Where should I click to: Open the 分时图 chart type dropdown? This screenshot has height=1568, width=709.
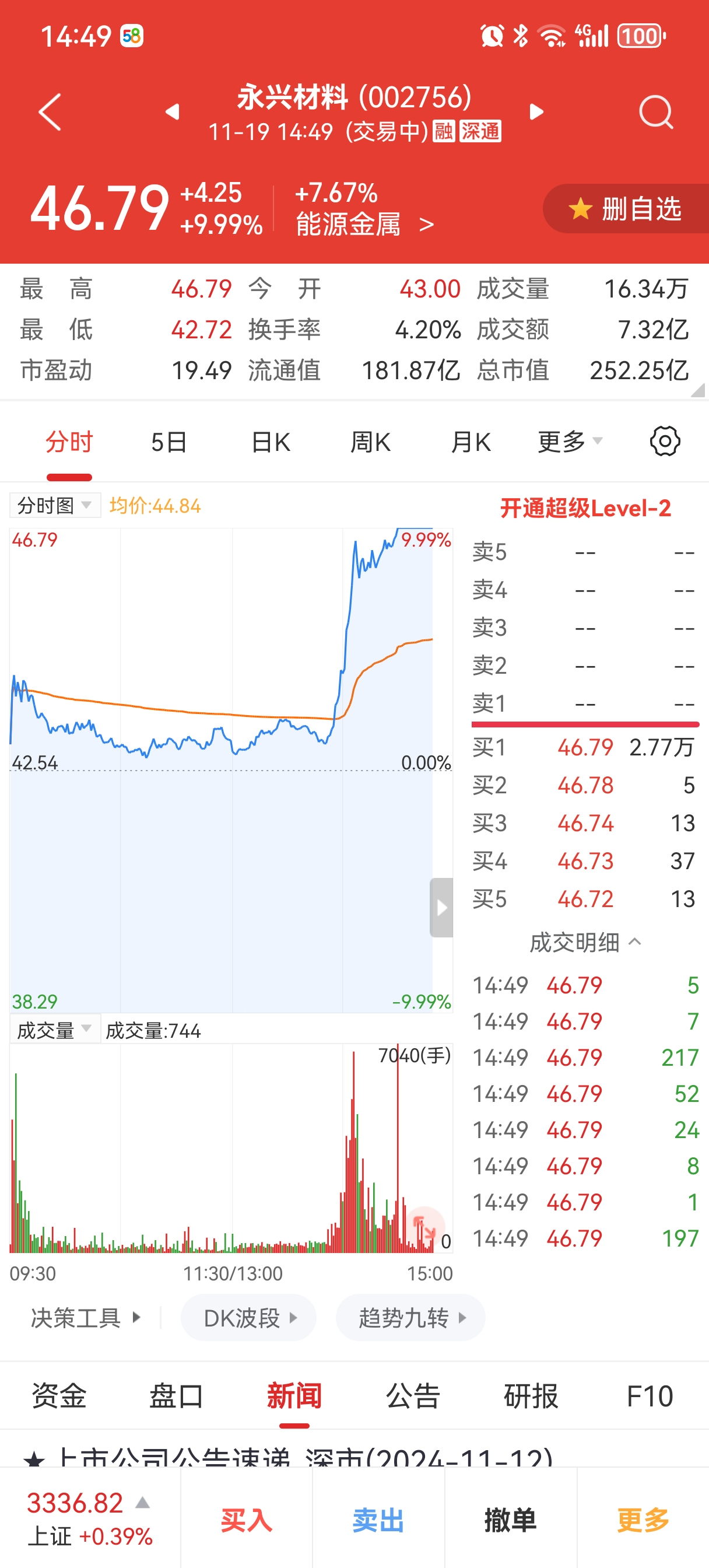tap(55, 505)
